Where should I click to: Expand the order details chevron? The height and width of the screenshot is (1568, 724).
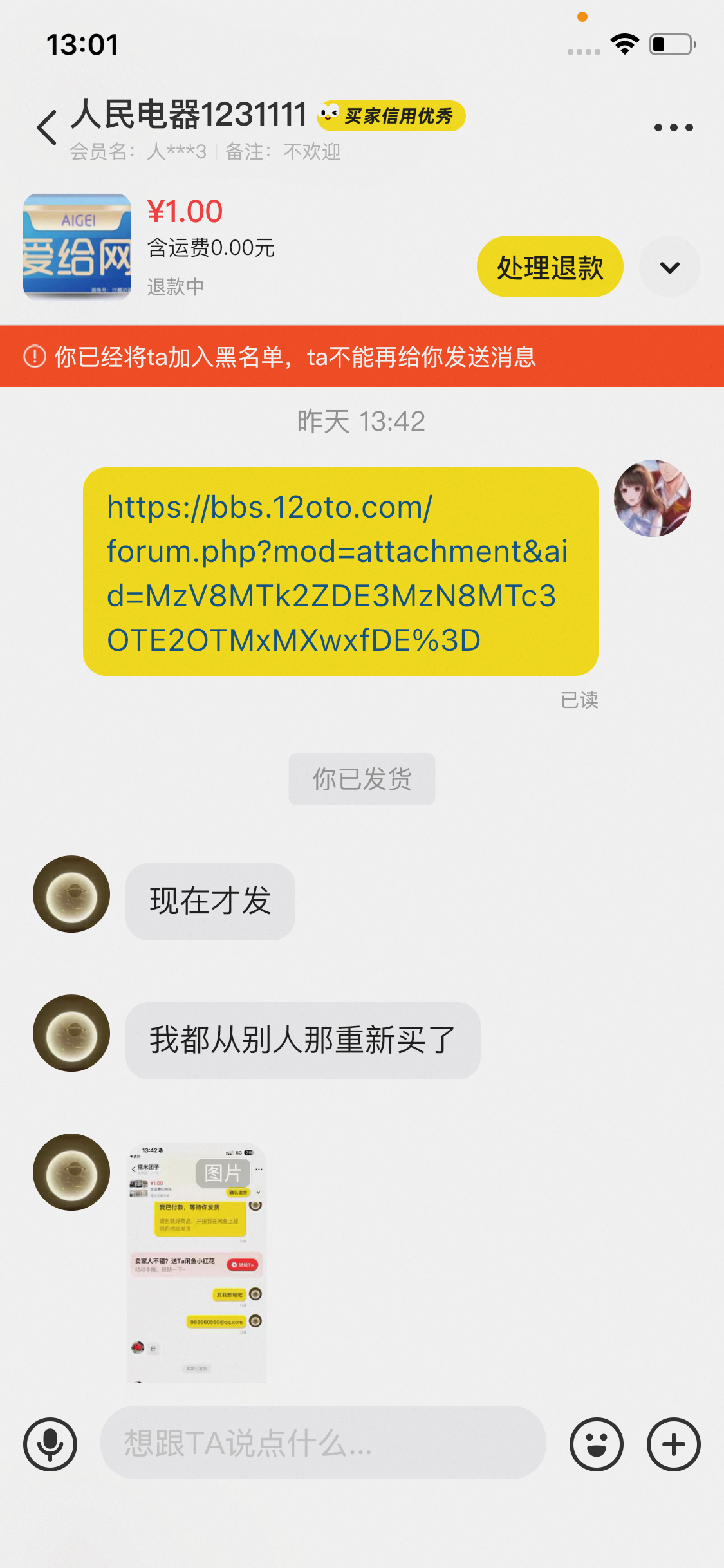670,267
